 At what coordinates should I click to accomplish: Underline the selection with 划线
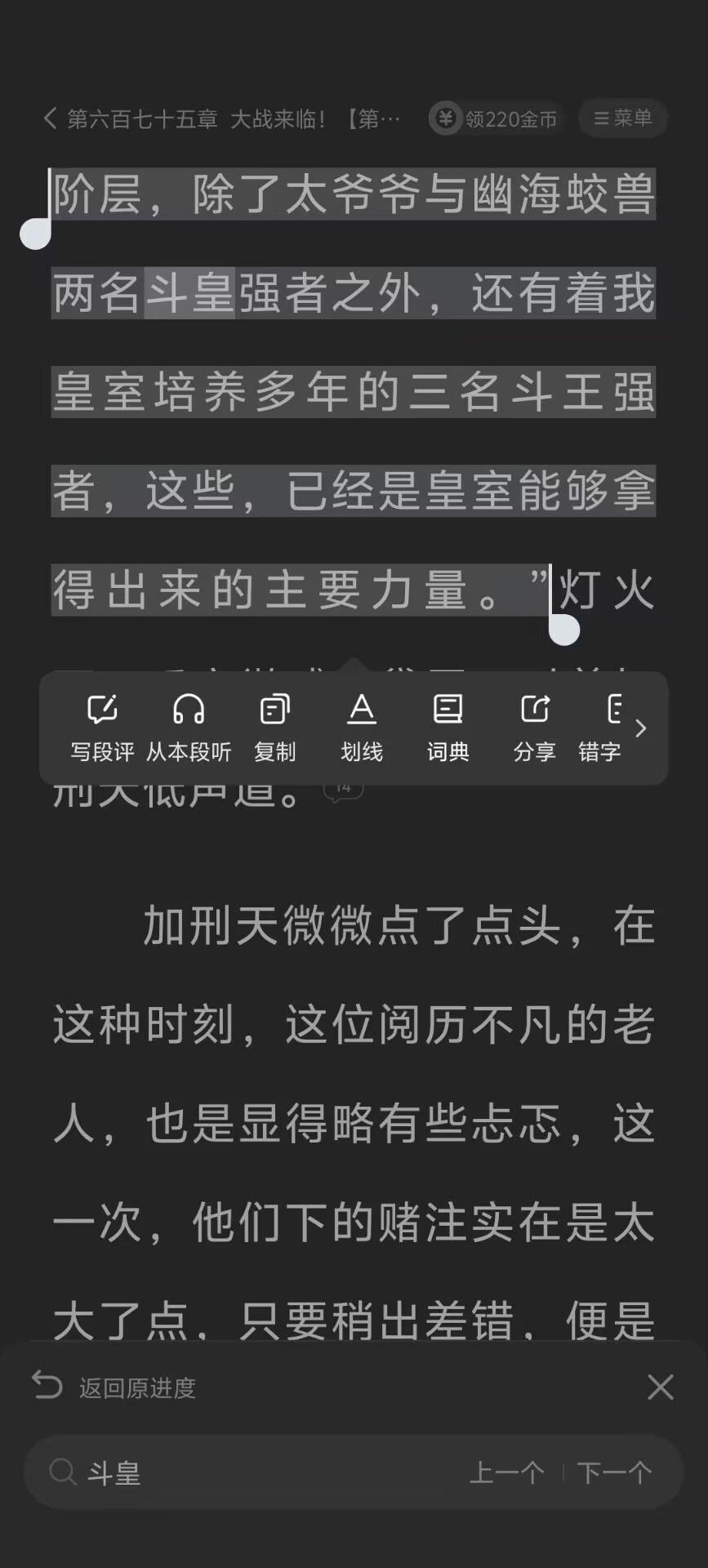tap(362, 728)
